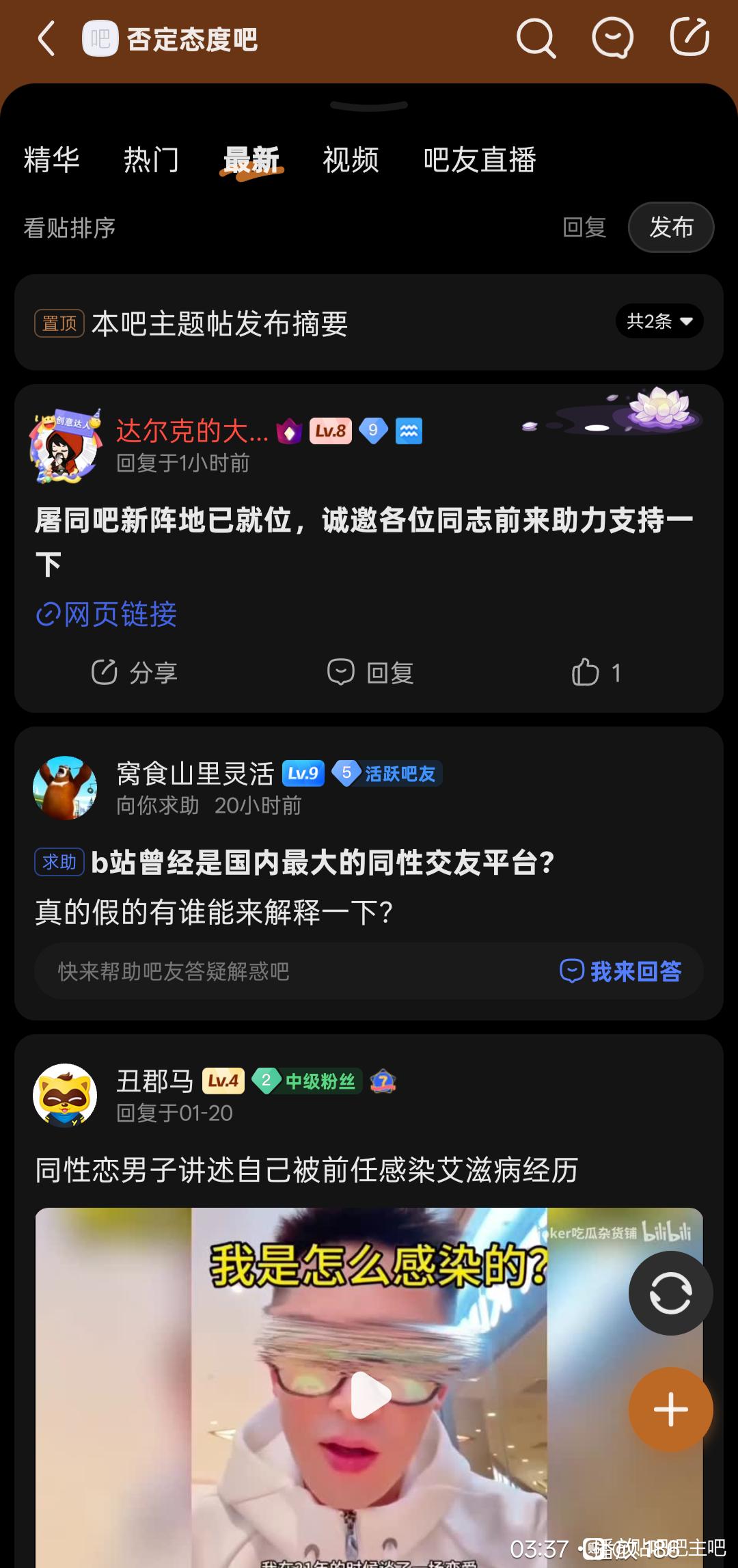
Task: Expand pinned posts via 共2条
Action: click(x=659, y=321)
